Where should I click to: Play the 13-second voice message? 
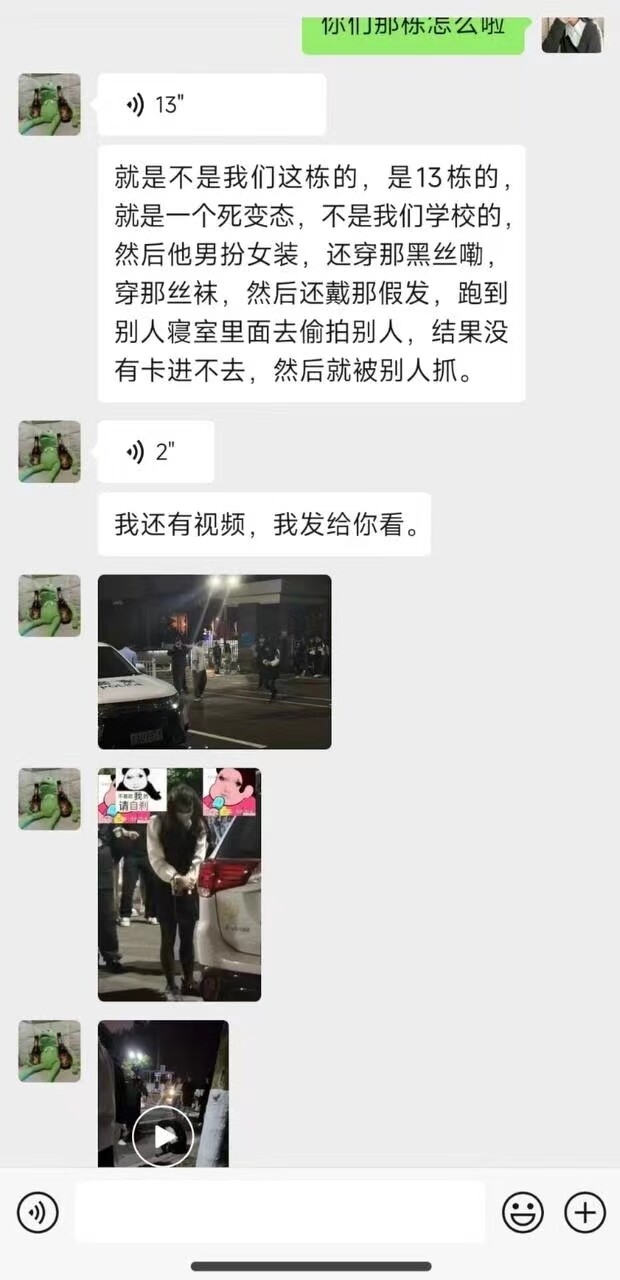[212, 104]
